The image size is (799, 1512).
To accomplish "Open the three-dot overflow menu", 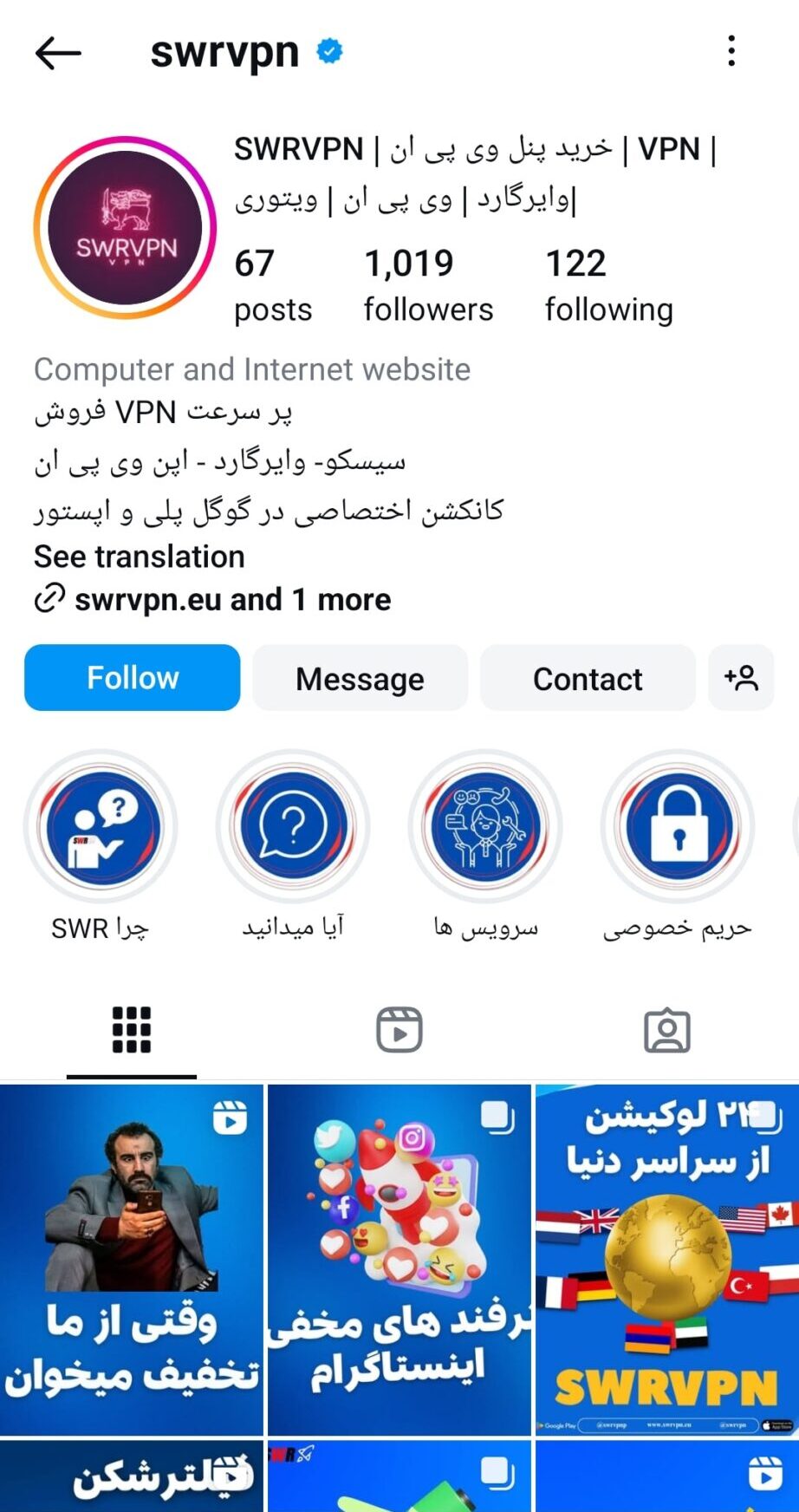I will tap(731, 51).
